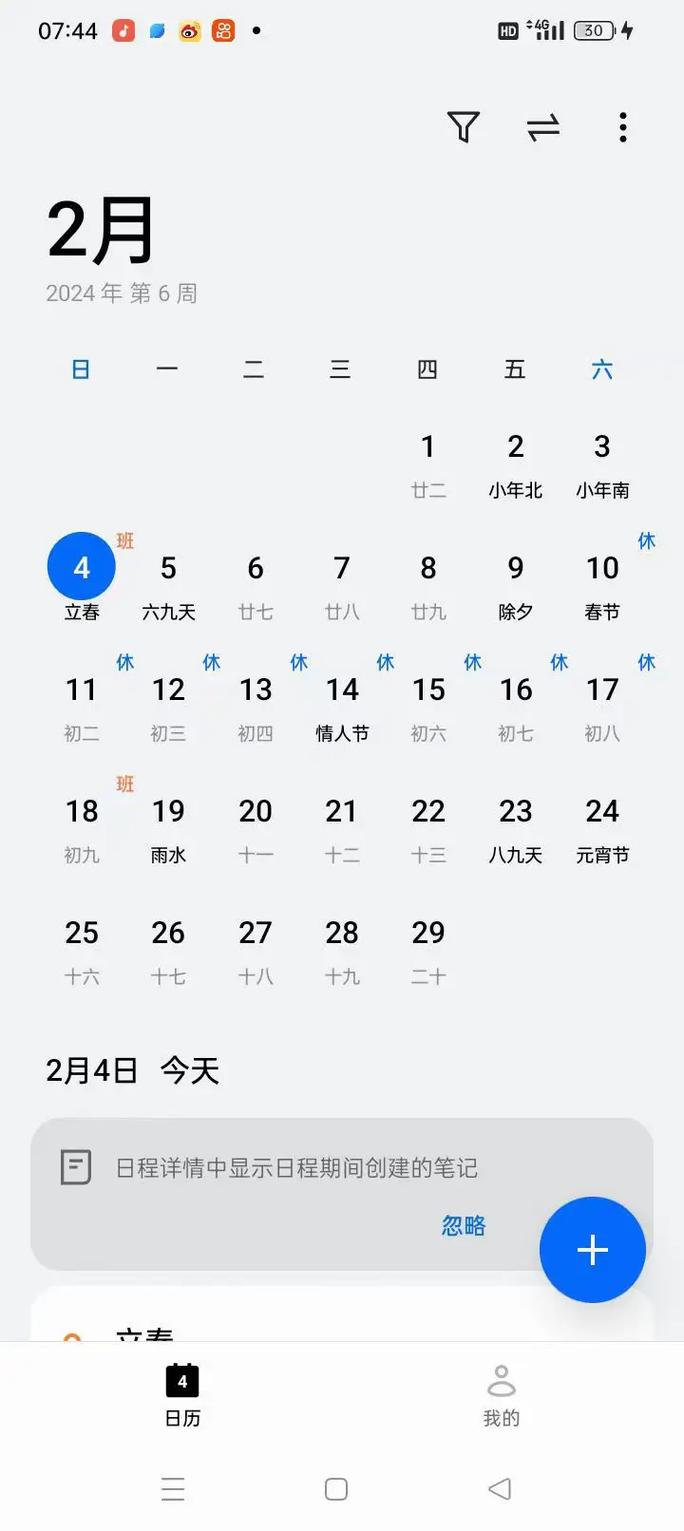Tap February 29 on the calendar
The image size is (684, 1531).
[428, 948]
